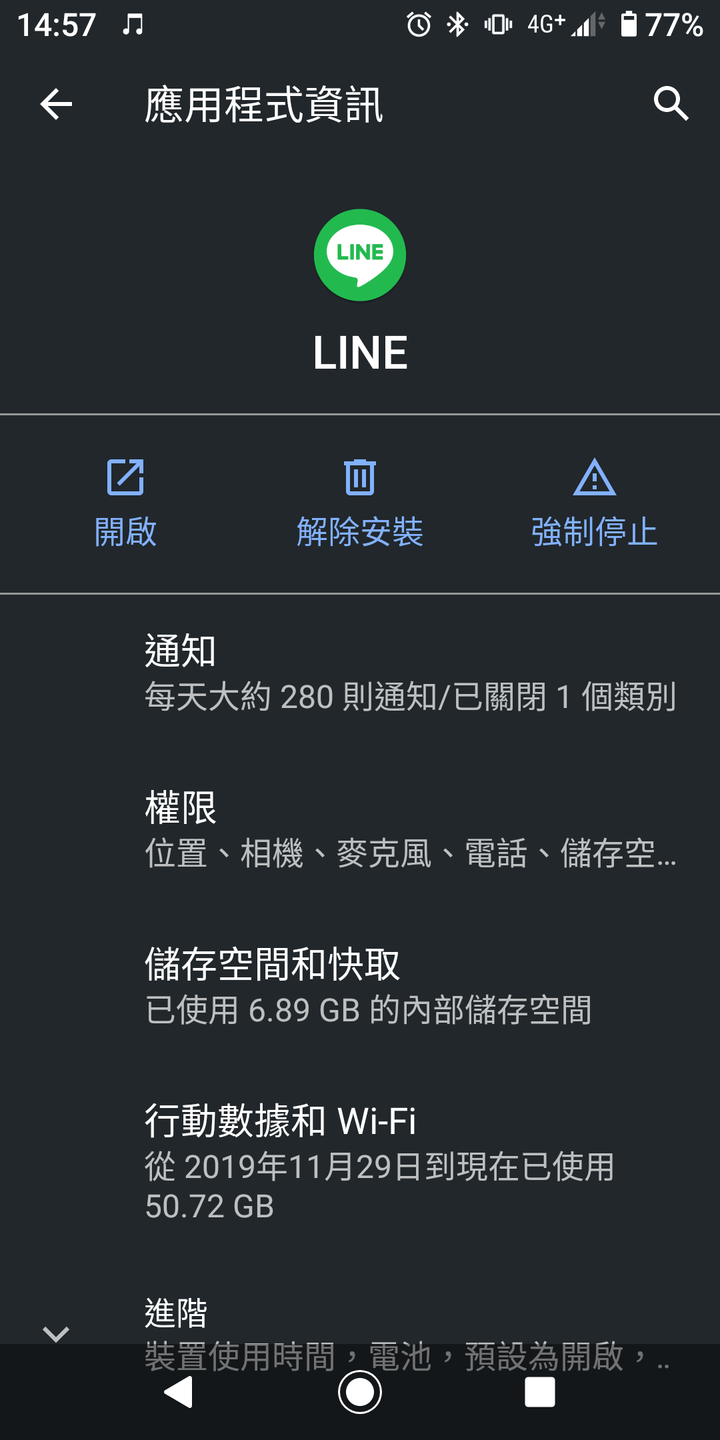Go back using the app bar arrow

click(56, 104)
